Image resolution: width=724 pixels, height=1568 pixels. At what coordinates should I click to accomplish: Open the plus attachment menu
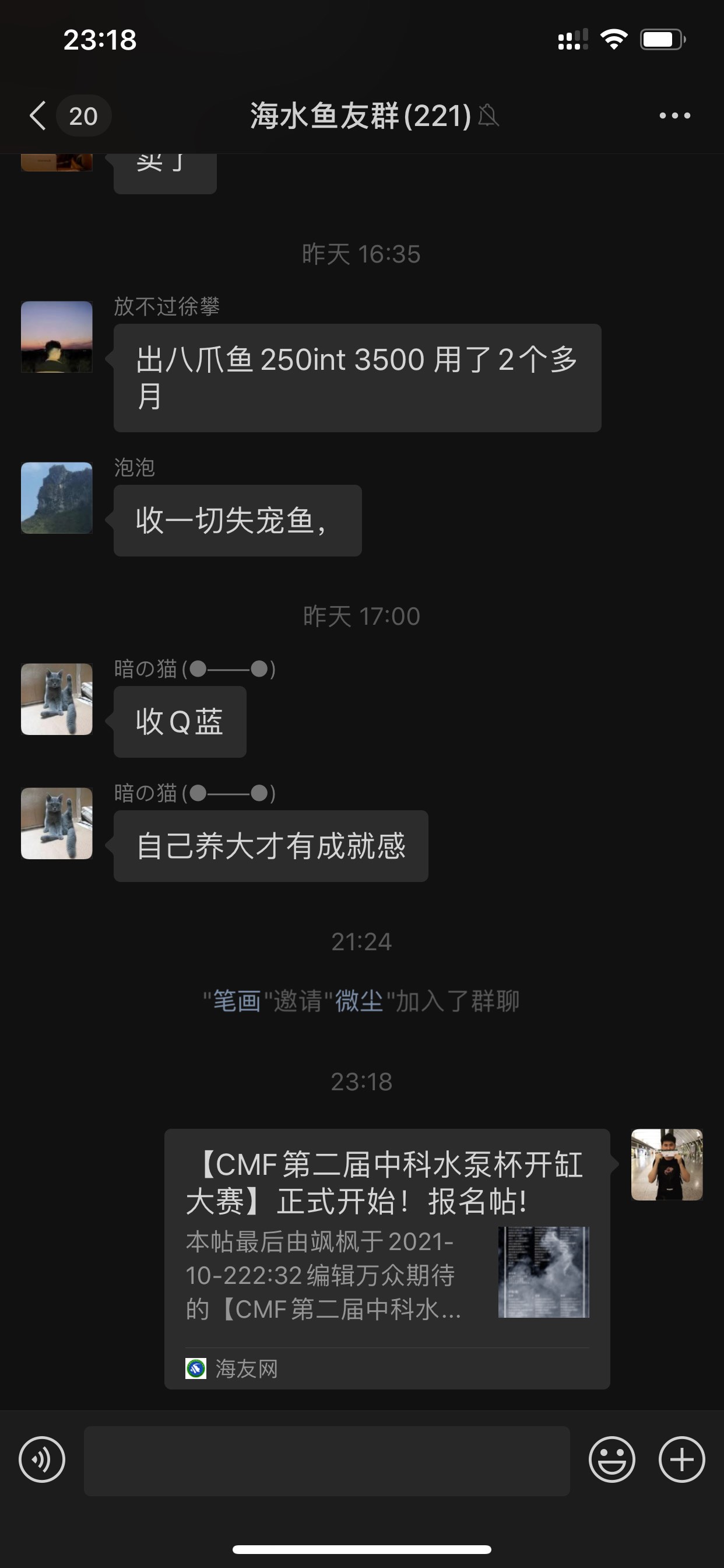pyautogui.click(x=681, y=1459)
